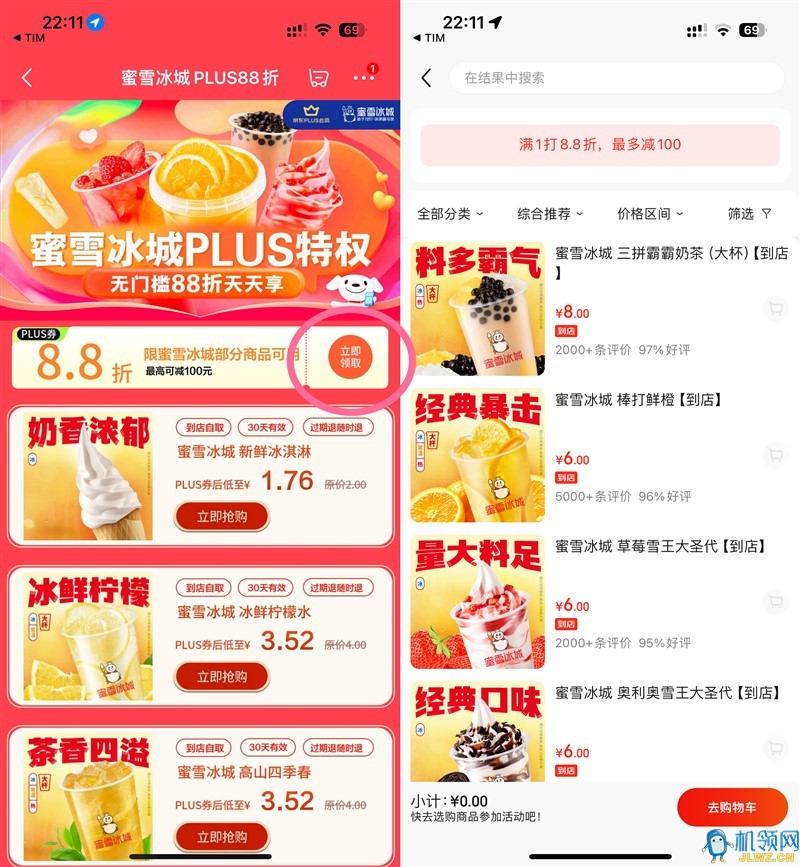Tap 立即抢购 for 高山四季春
This screenshot has height=867, width=800.
(221, 837)
